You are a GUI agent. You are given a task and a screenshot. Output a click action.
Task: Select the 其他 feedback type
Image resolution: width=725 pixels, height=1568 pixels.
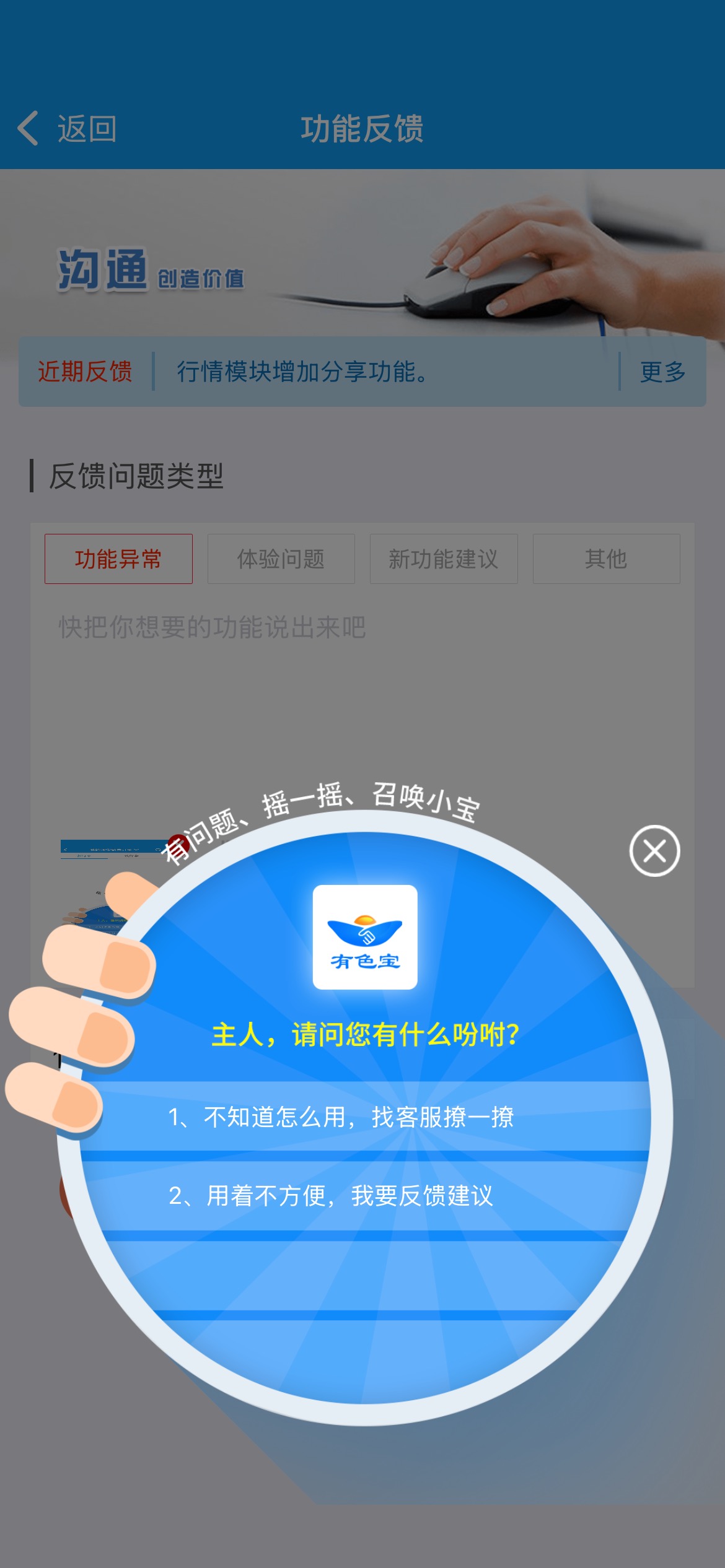(x=607, y=559)
